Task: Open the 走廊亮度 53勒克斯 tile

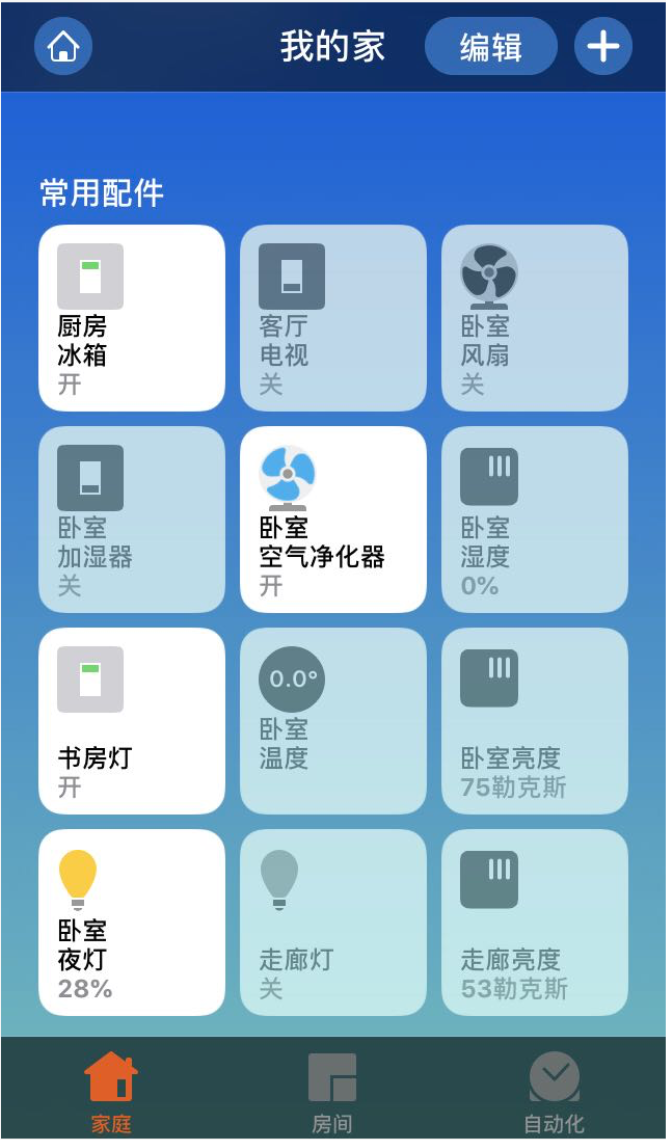Action: pyautogui.click(x=534, y=922)
